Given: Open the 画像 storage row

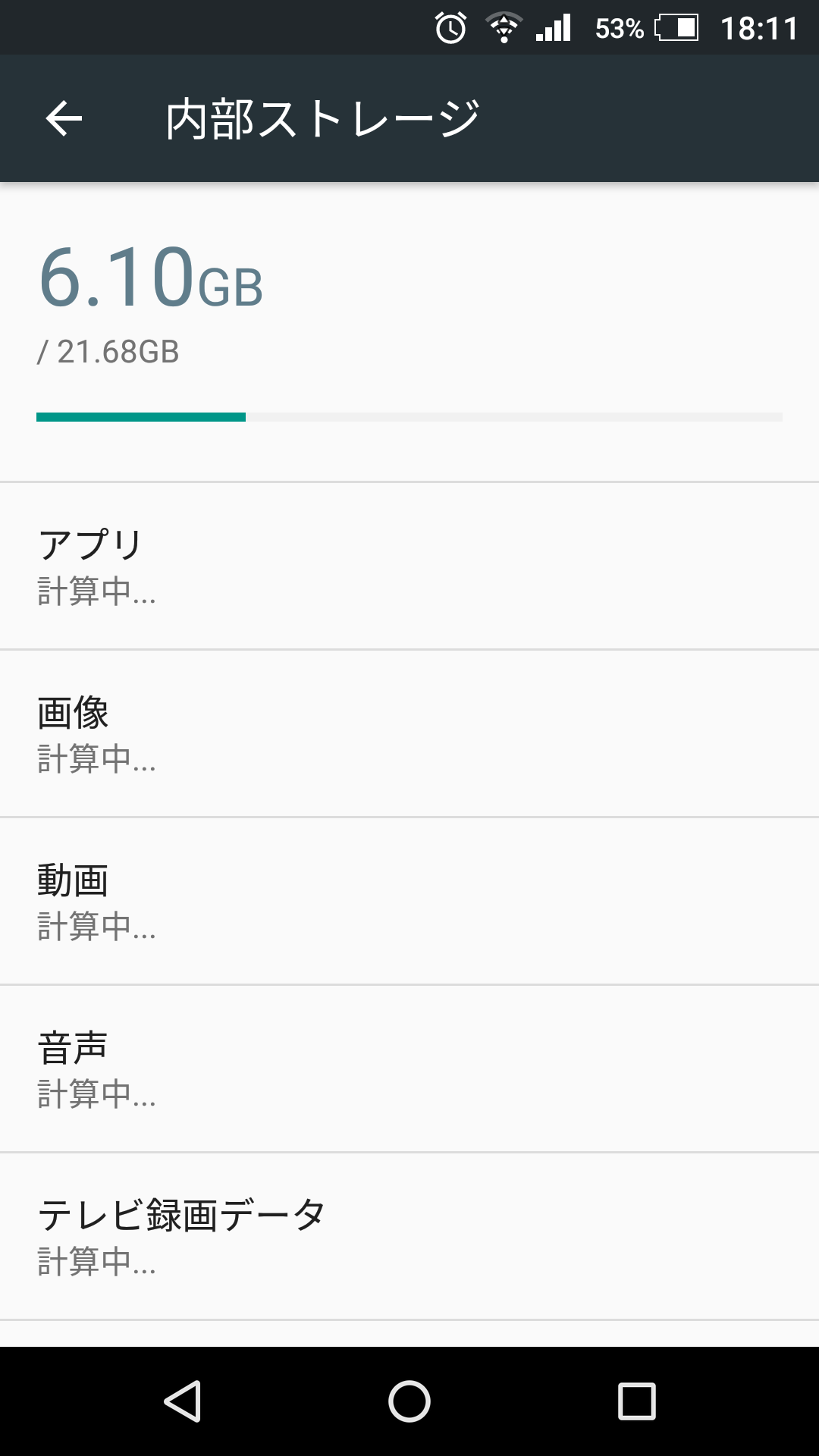Looking at the screenshot, I should (x=409, y=733).
